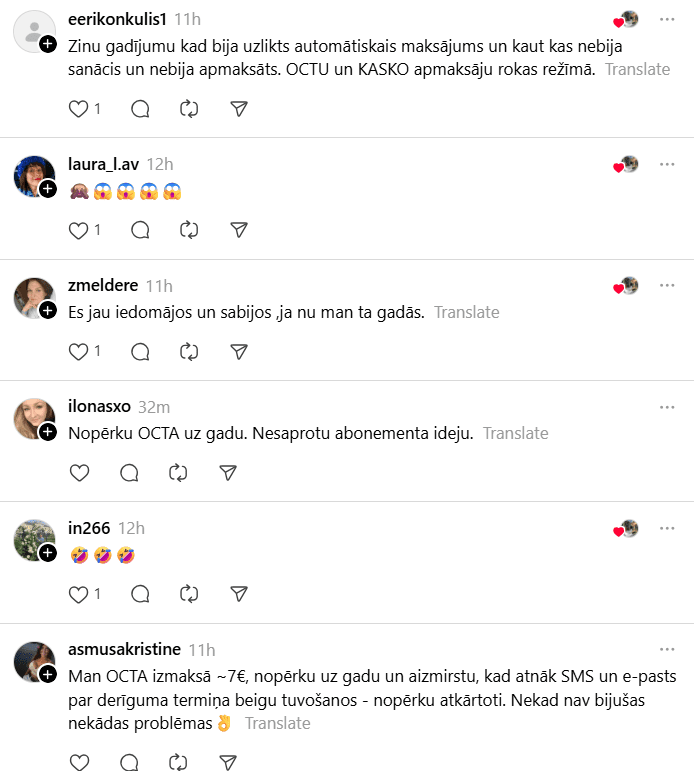Translate ilonasxo's comment
The width and height of the screenshot is (694, 771).
[515, 433]
